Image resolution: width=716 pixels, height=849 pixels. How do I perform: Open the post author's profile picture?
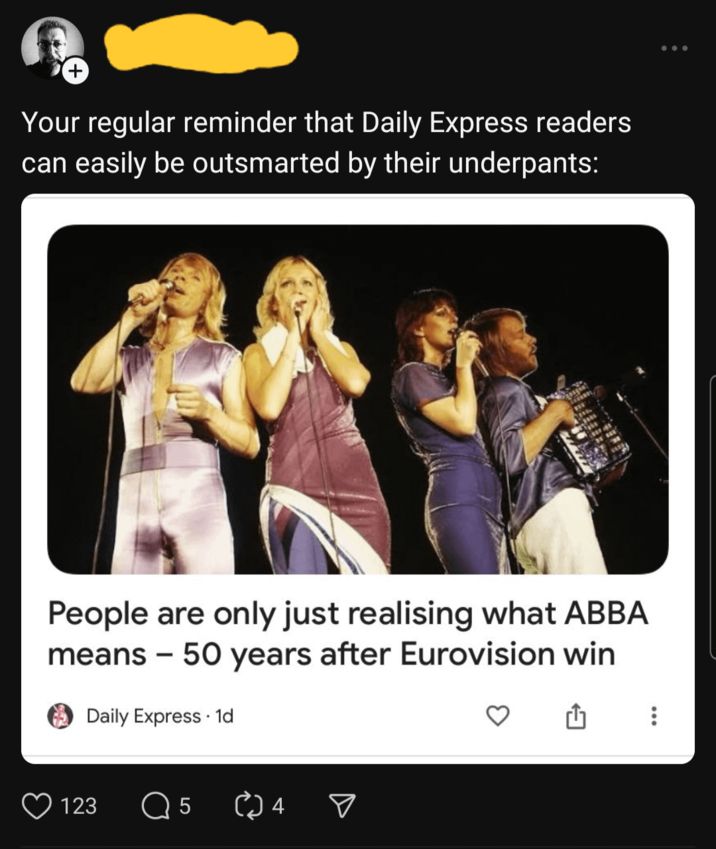click(50, 45)
